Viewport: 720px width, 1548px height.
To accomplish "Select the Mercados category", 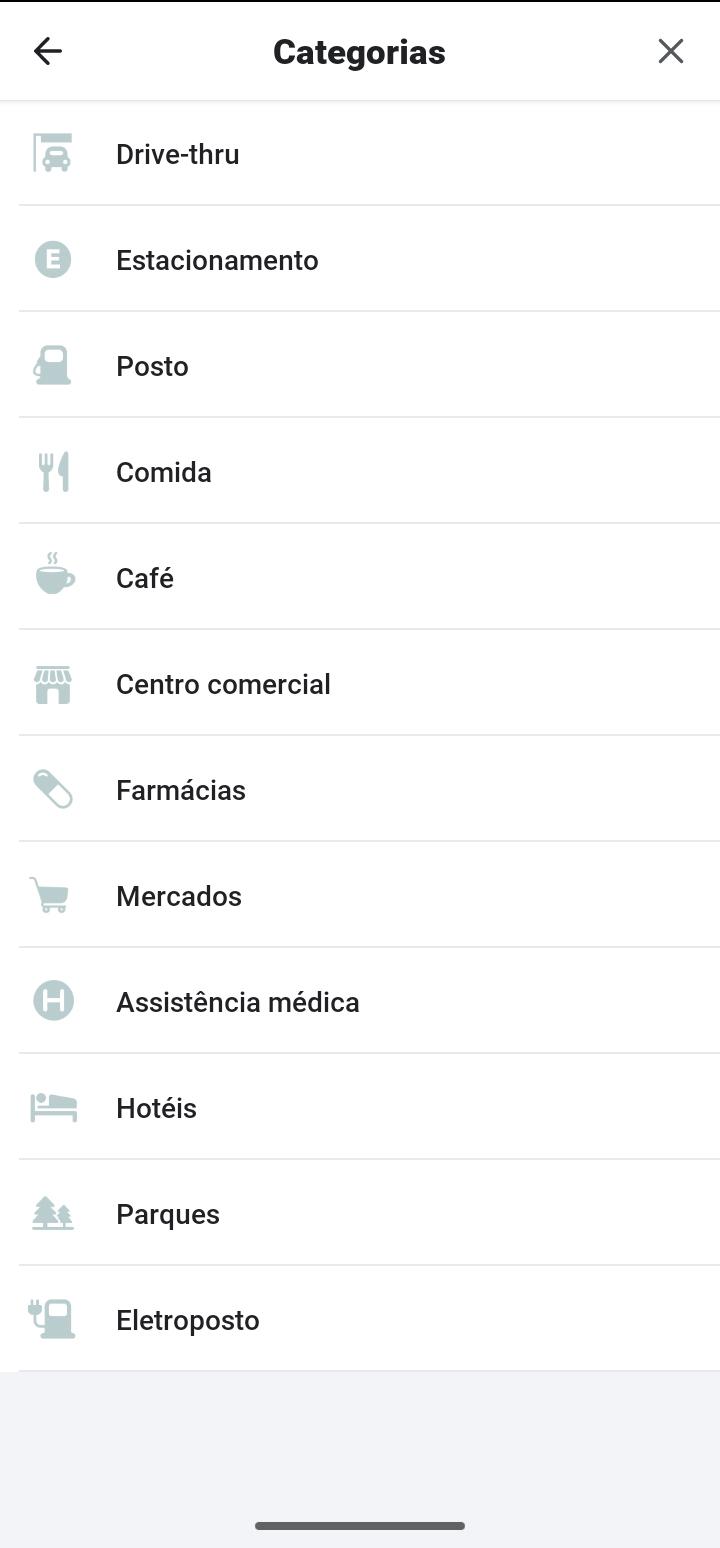I will [179, 897].
